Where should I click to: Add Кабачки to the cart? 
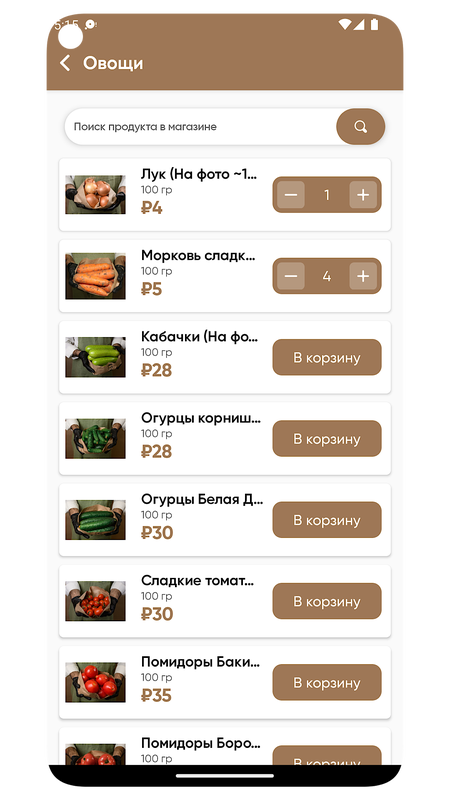[327, 357]
